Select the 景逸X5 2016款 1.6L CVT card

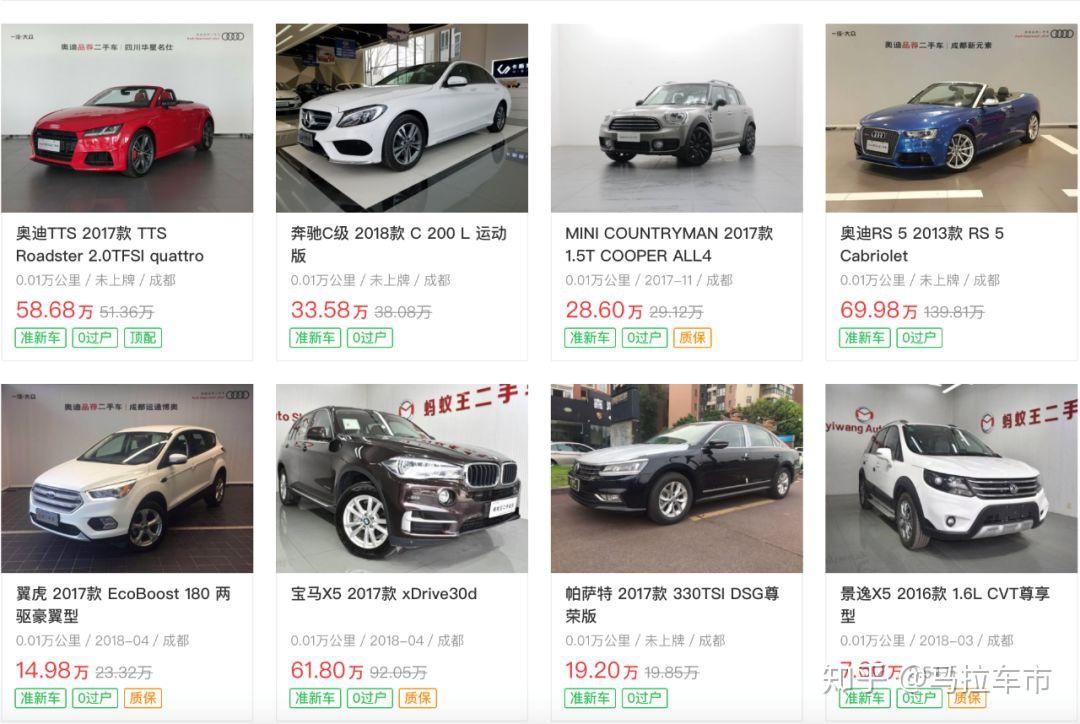(x=951, y=479)
